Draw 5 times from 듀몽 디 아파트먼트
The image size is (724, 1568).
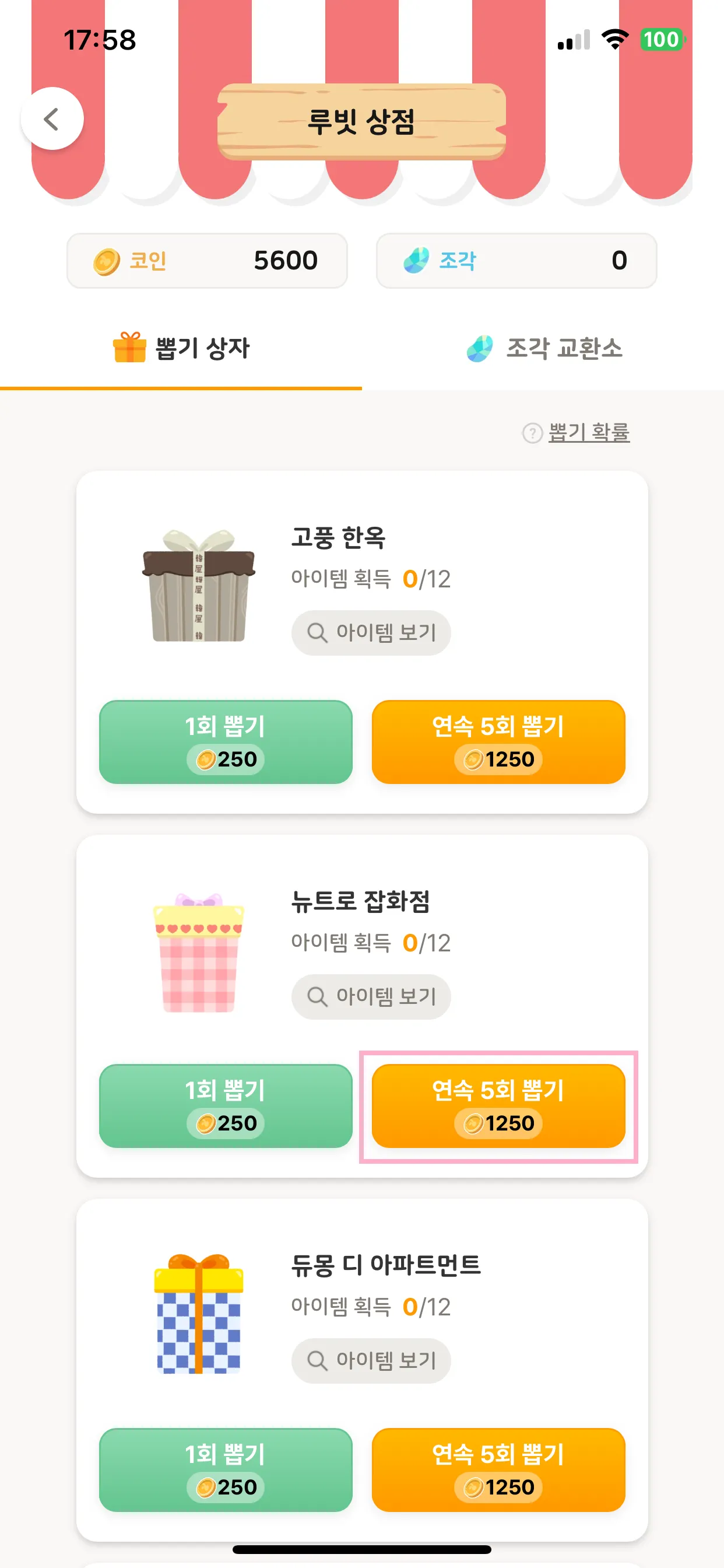pyautogui.click(x=498, y=1470)
